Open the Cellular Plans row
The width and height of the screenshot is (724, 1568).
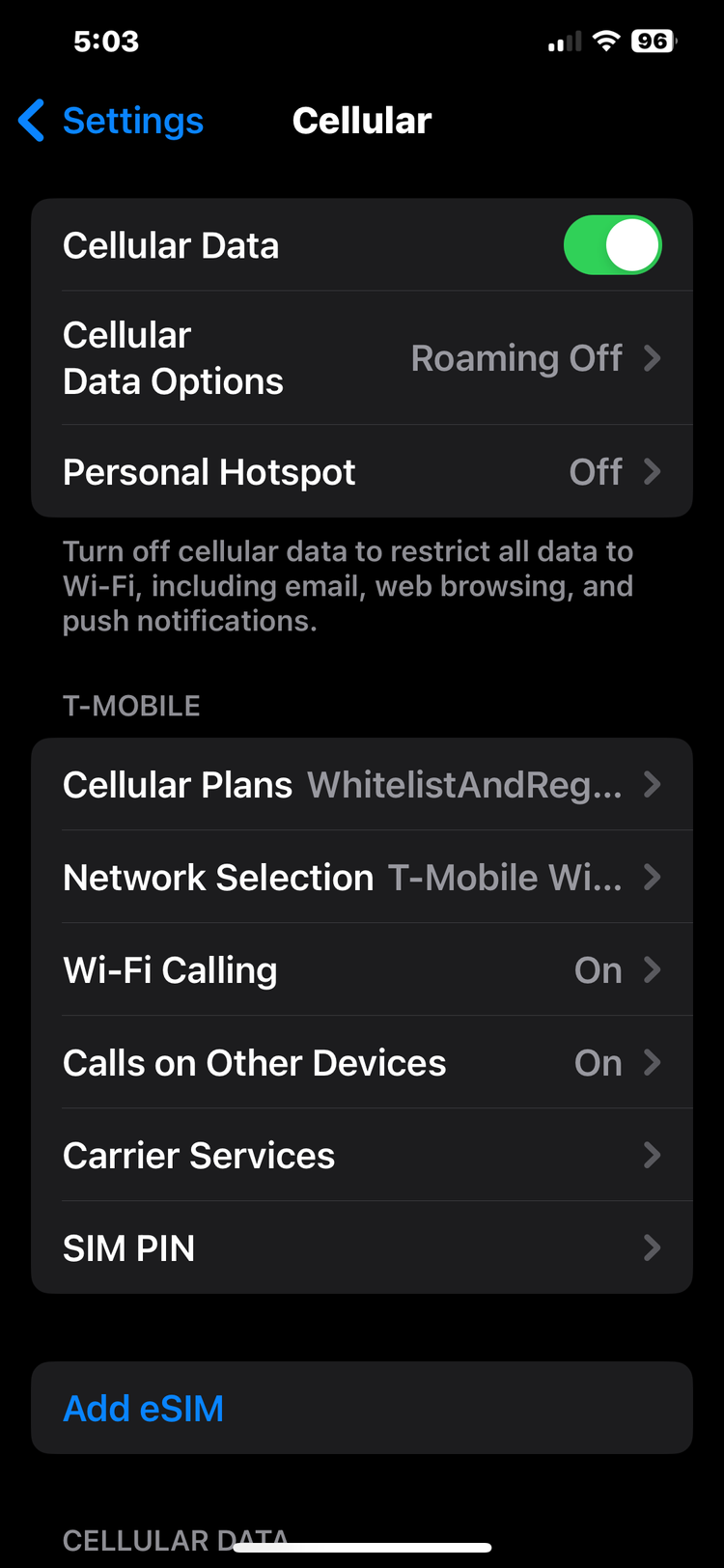[362, 785]
